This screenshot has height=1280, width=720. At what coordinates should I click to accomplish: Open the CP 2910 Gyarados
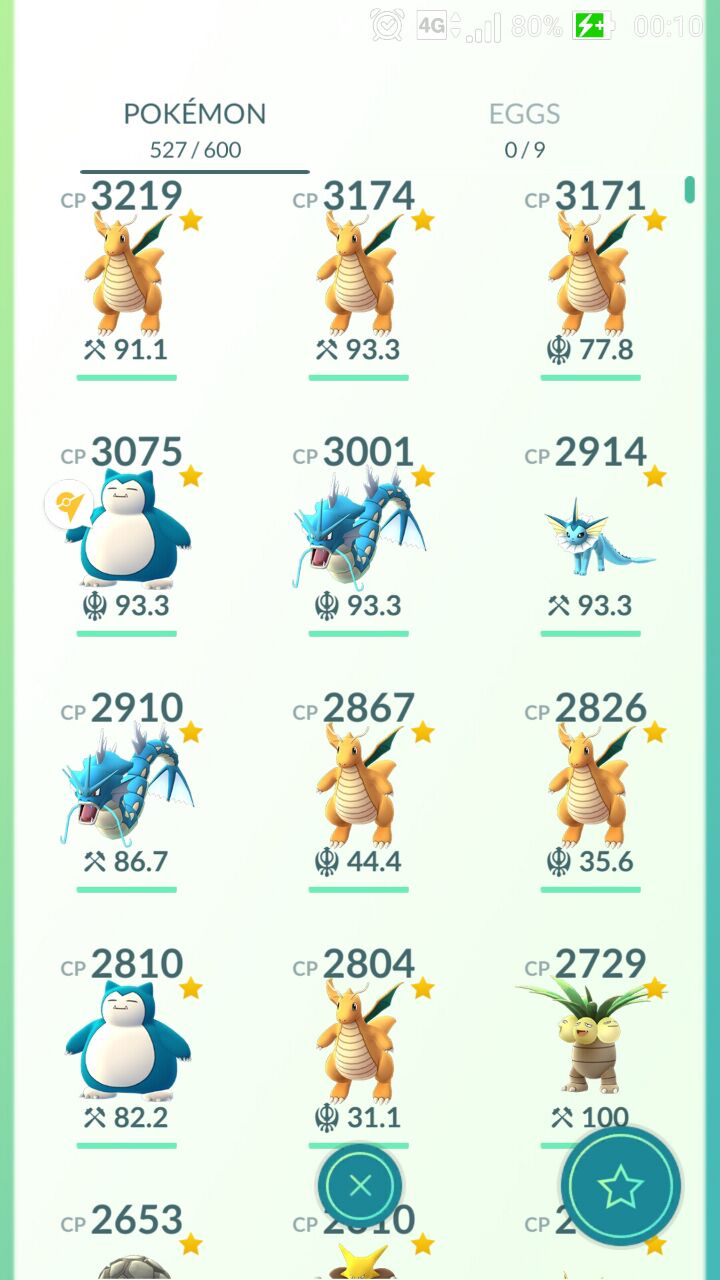pyautogui.click(x=126, y=790)
